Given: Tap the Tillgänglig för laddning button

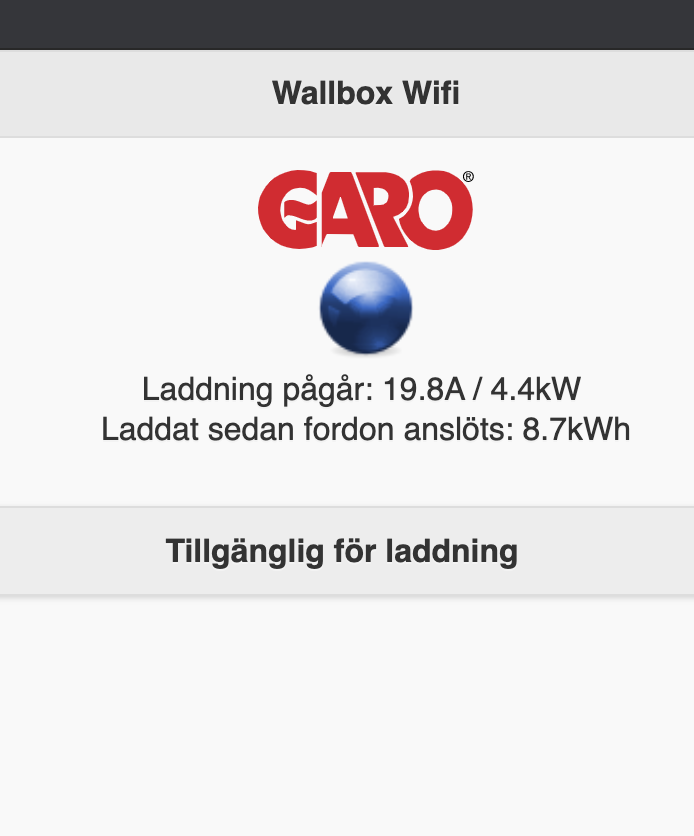Looking at the screenshot, I should pyautogui.click(x=342, y=551).
